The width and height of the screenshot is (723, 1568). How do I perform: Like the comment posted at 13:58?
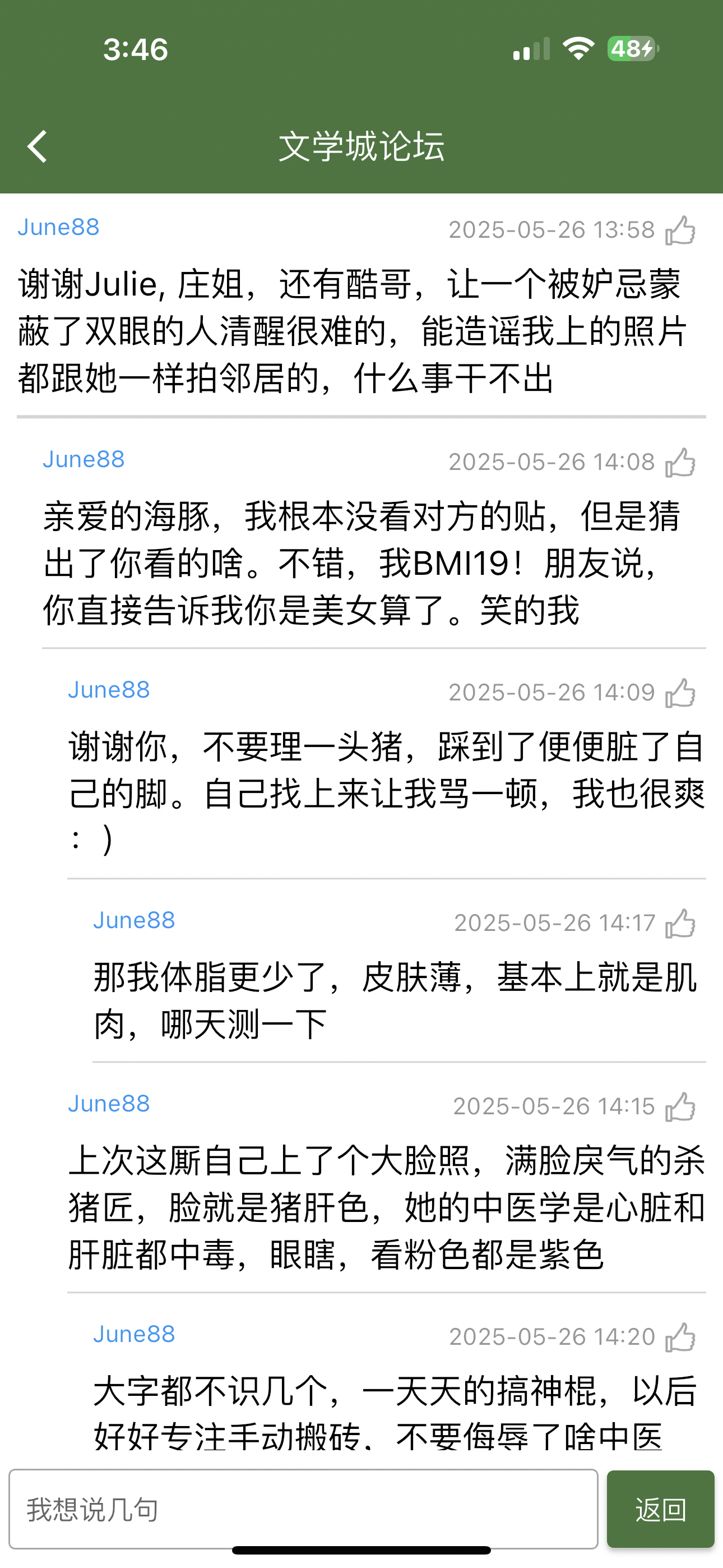pos(680,230)
